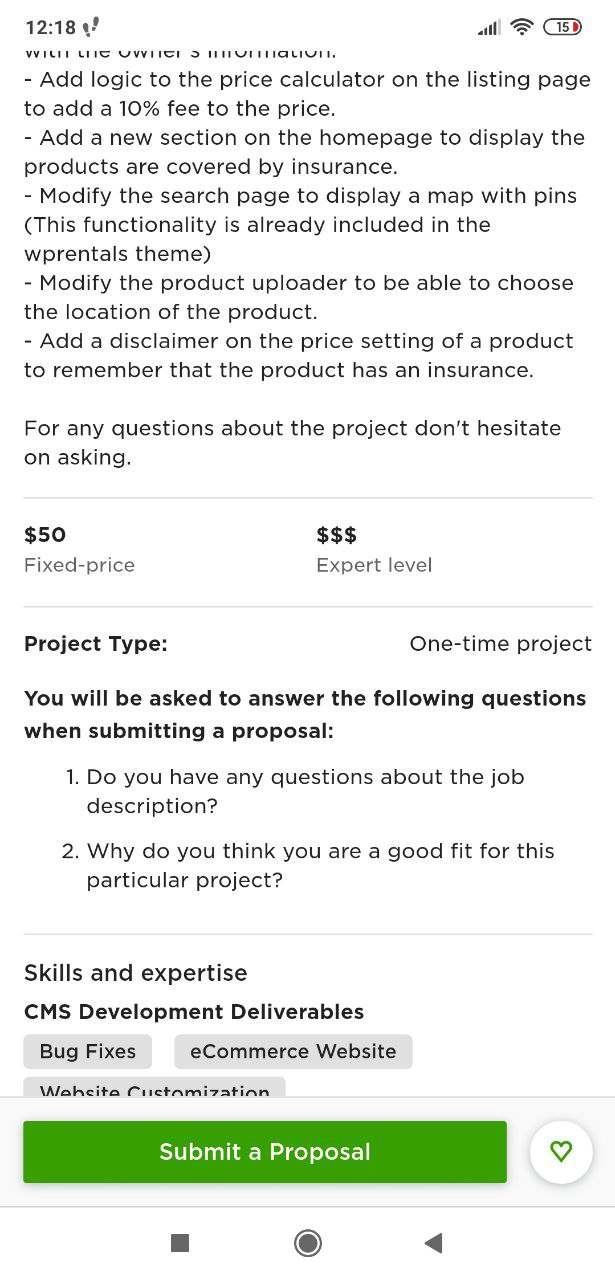Select the Bug Fixes skill chip

88,1051
